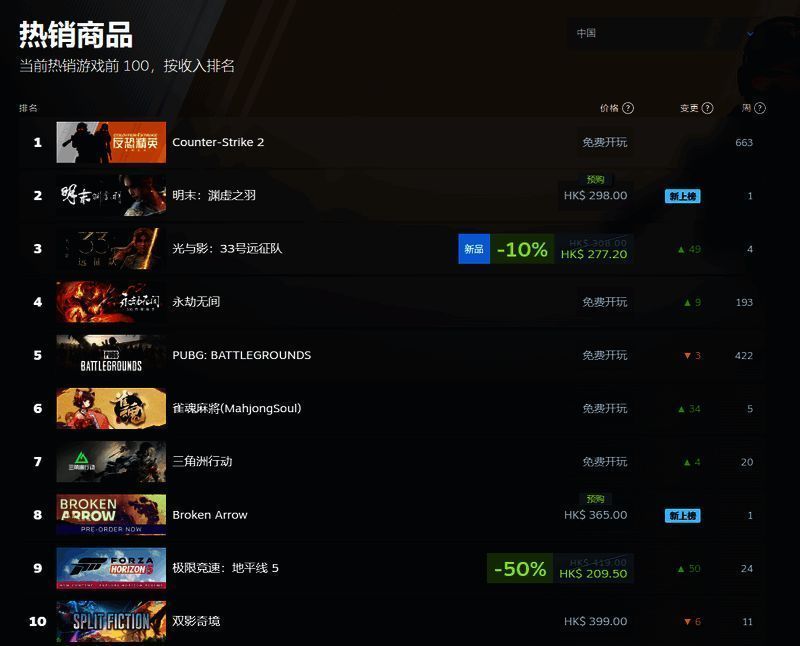Open the Counter-Strike 2 row

click(218, 142)
